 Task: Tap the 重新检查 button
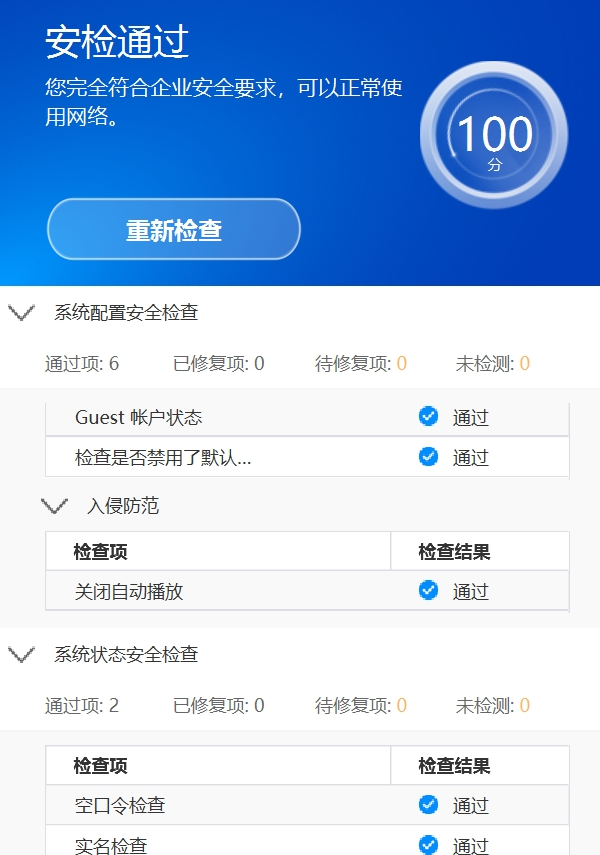(174, 229)
